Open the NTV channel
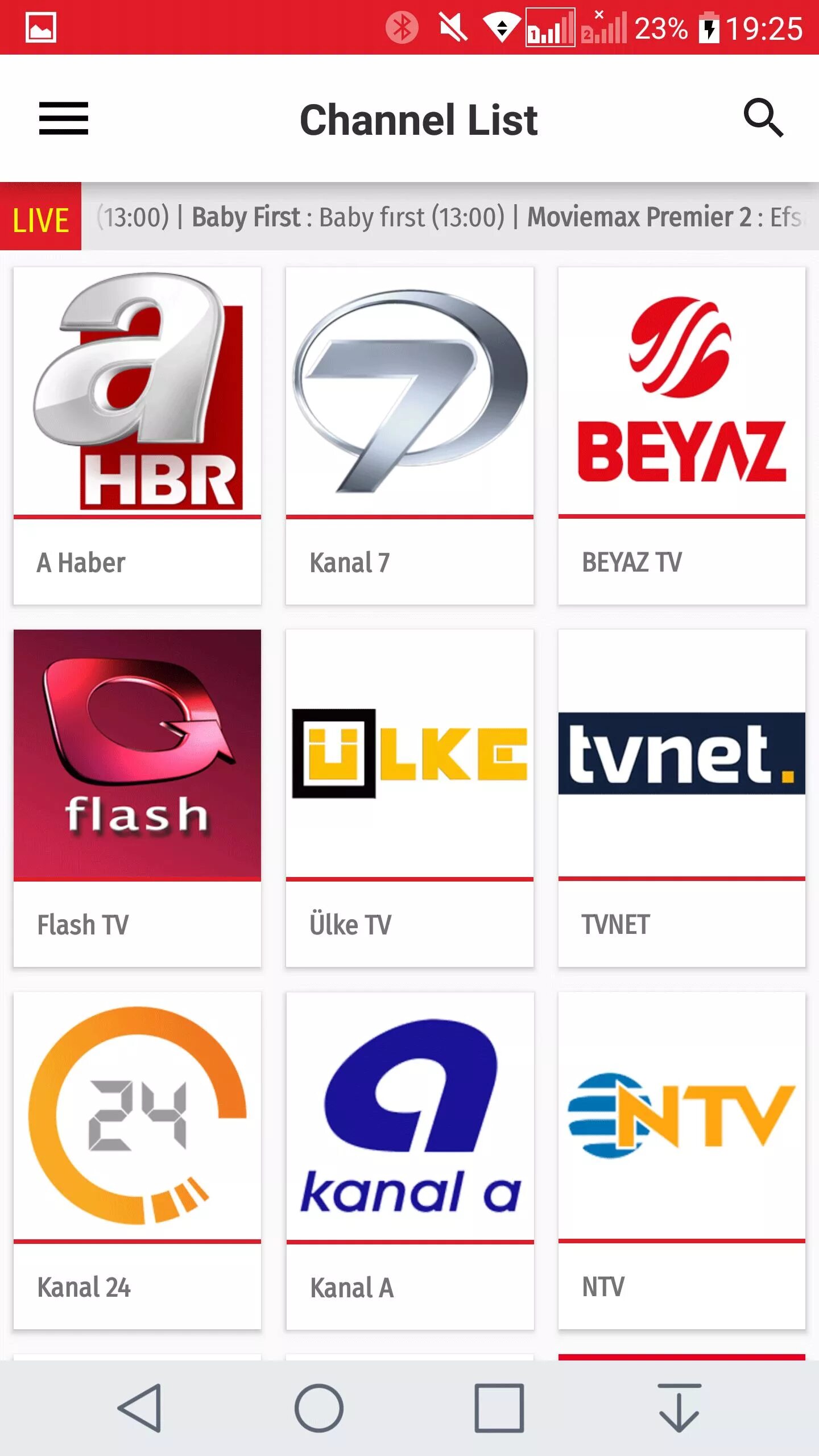This screenshot has width=819, height=1456. tap(682, 1161)
